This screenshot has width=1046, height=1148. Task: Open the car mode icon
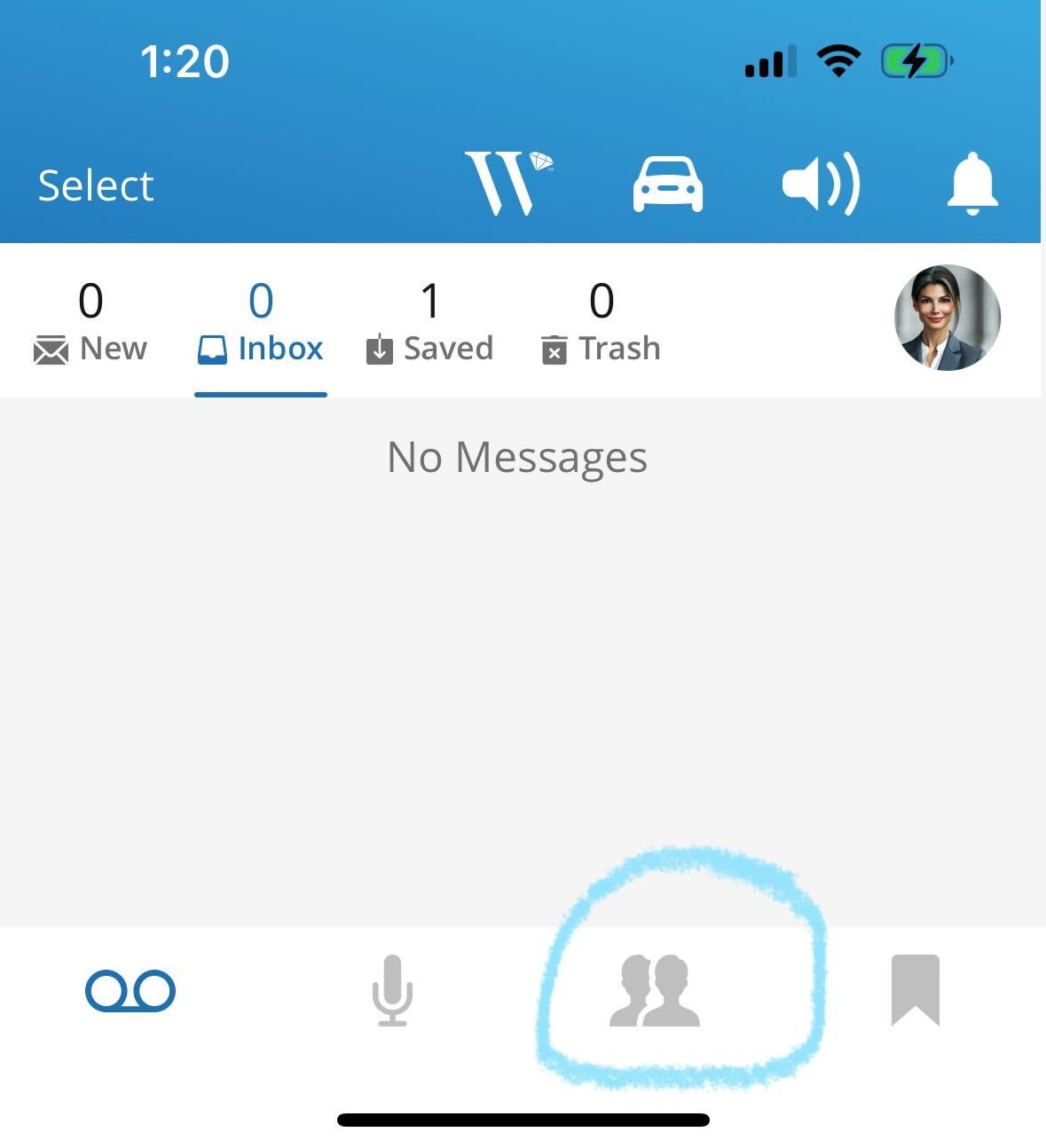pyautogui.click(x=668, y=183)
